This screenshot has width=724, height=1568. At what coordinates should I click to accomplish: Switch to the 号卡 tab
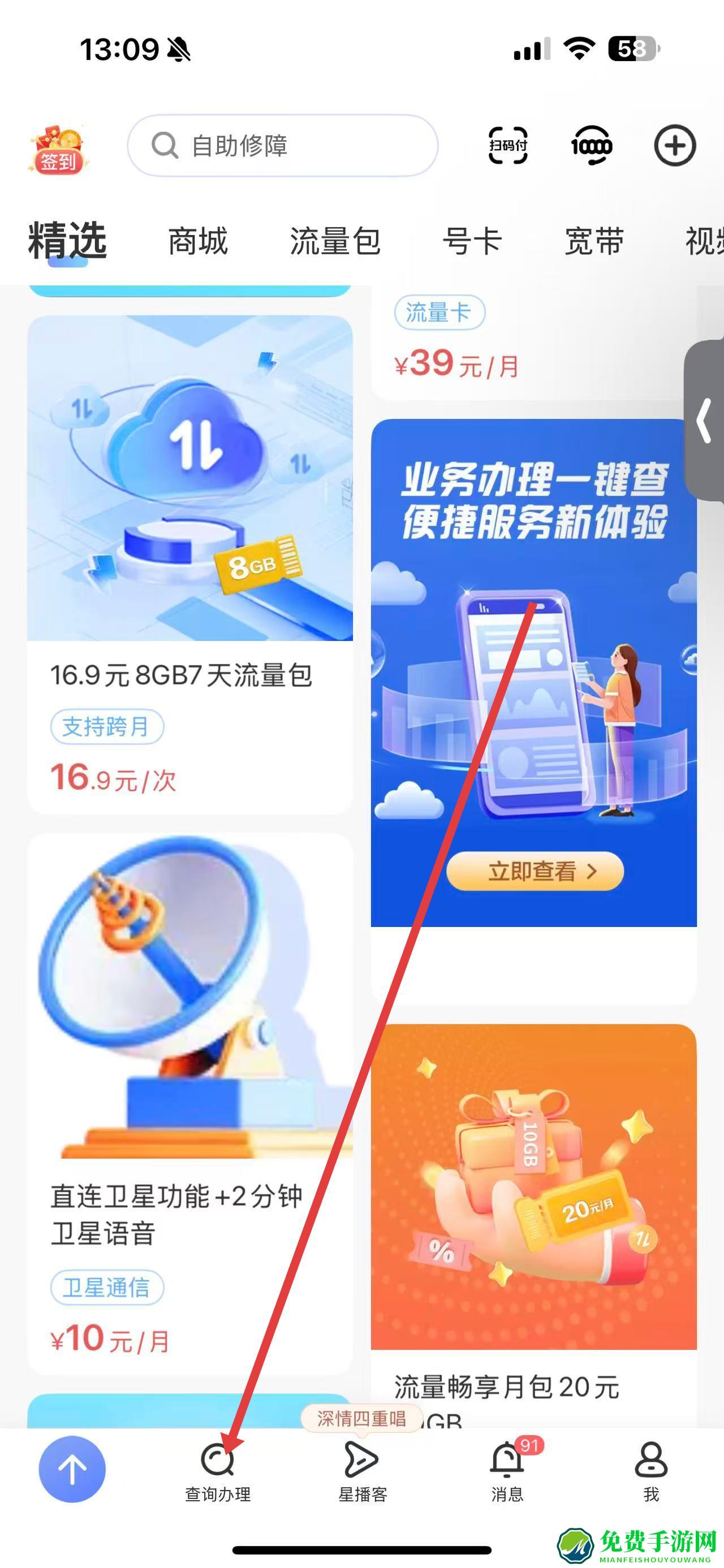[x=472, y=241]
